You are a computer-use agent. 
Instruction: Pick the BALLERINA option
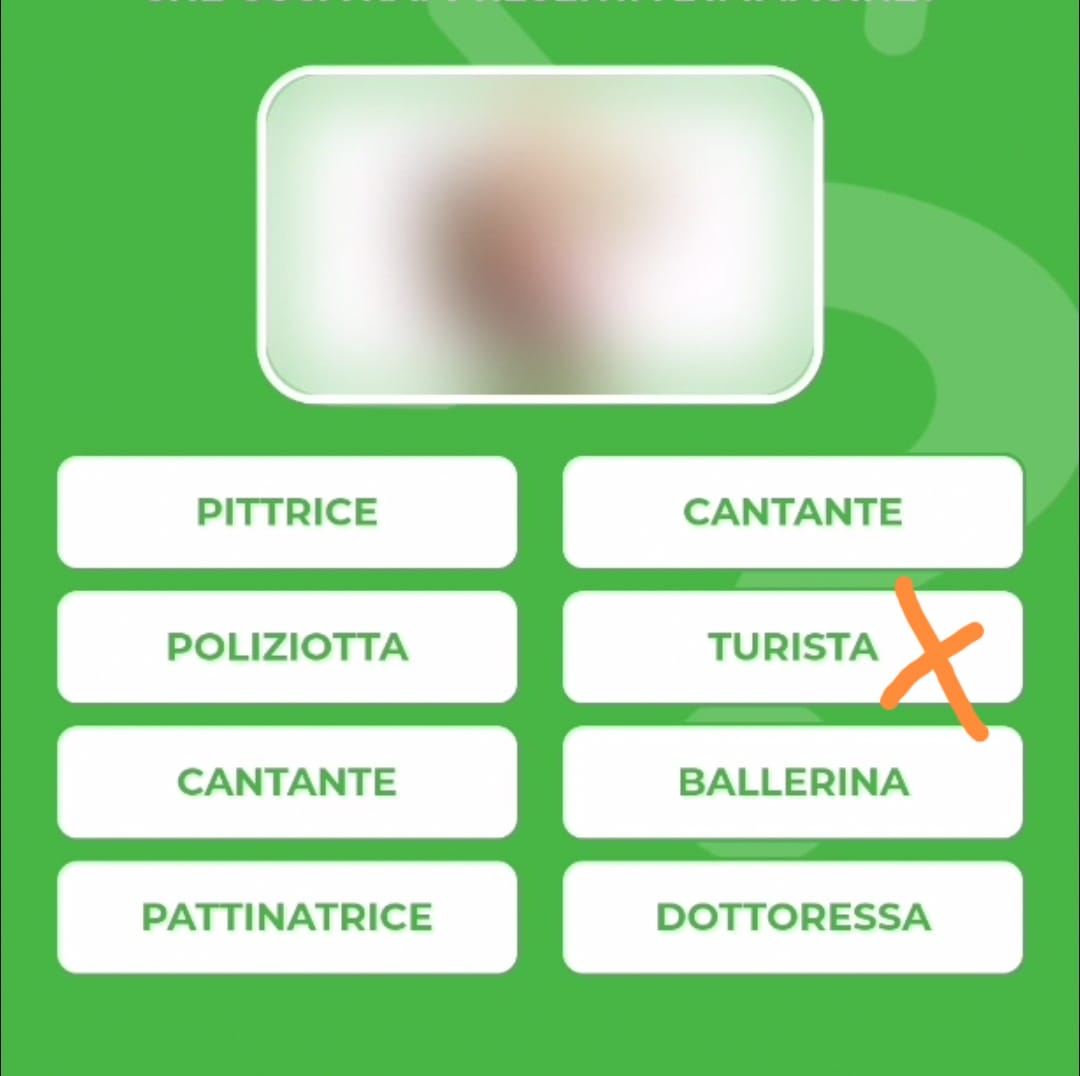pyautogui.click(x=792, y=782)
